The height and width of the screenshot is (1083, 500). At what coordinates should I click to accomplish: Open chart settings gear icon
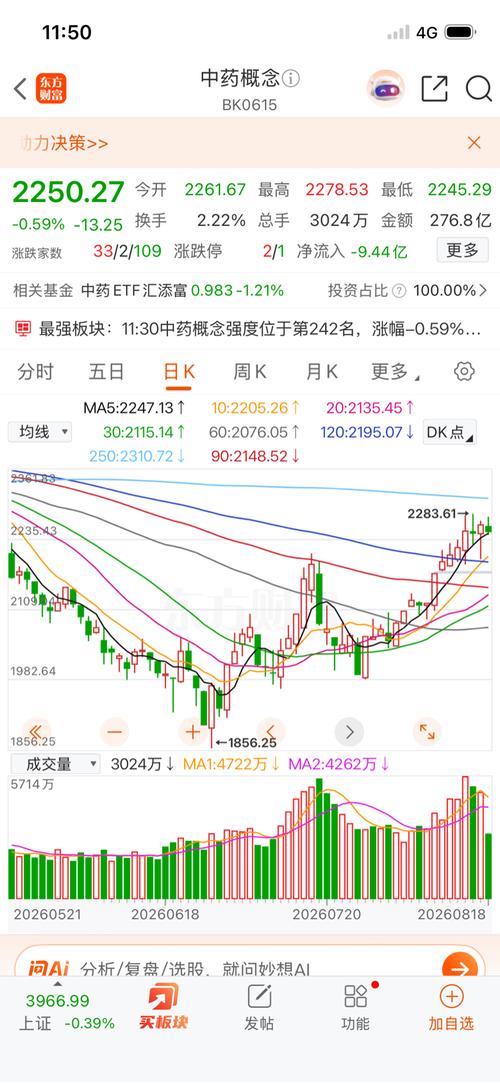(464, 372)
